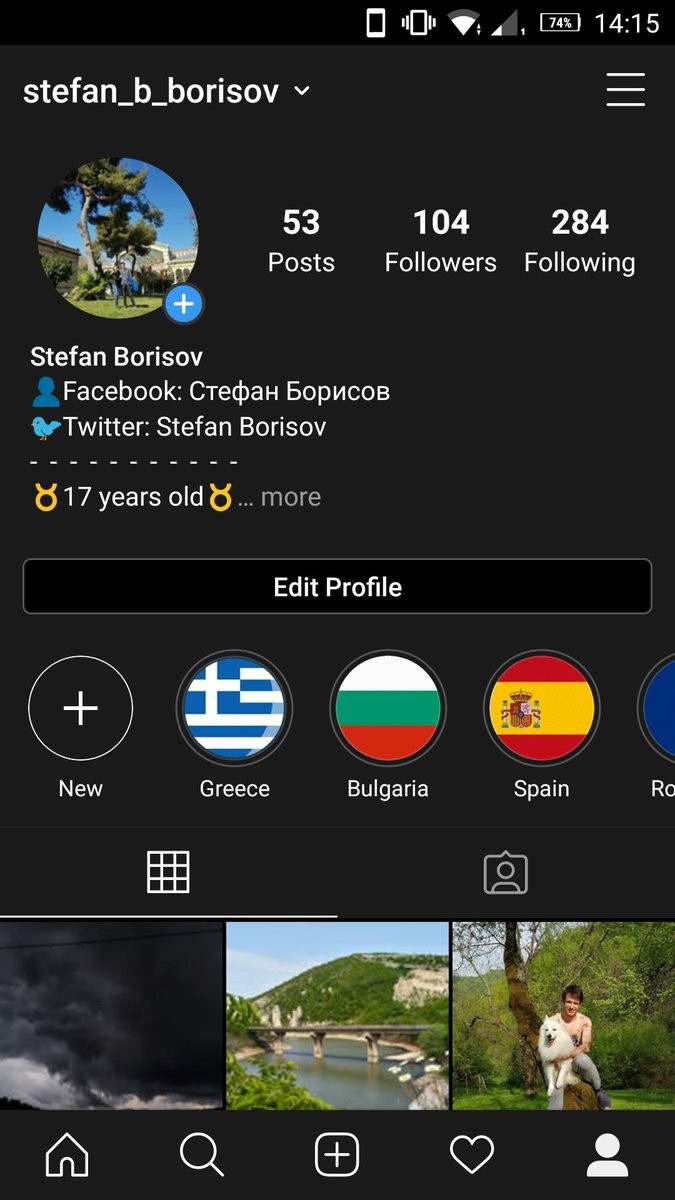Tap the profile picture add-story plus badge
Image resolution: width=675 pixels, height=1200 pixels.
coord(184,304)
